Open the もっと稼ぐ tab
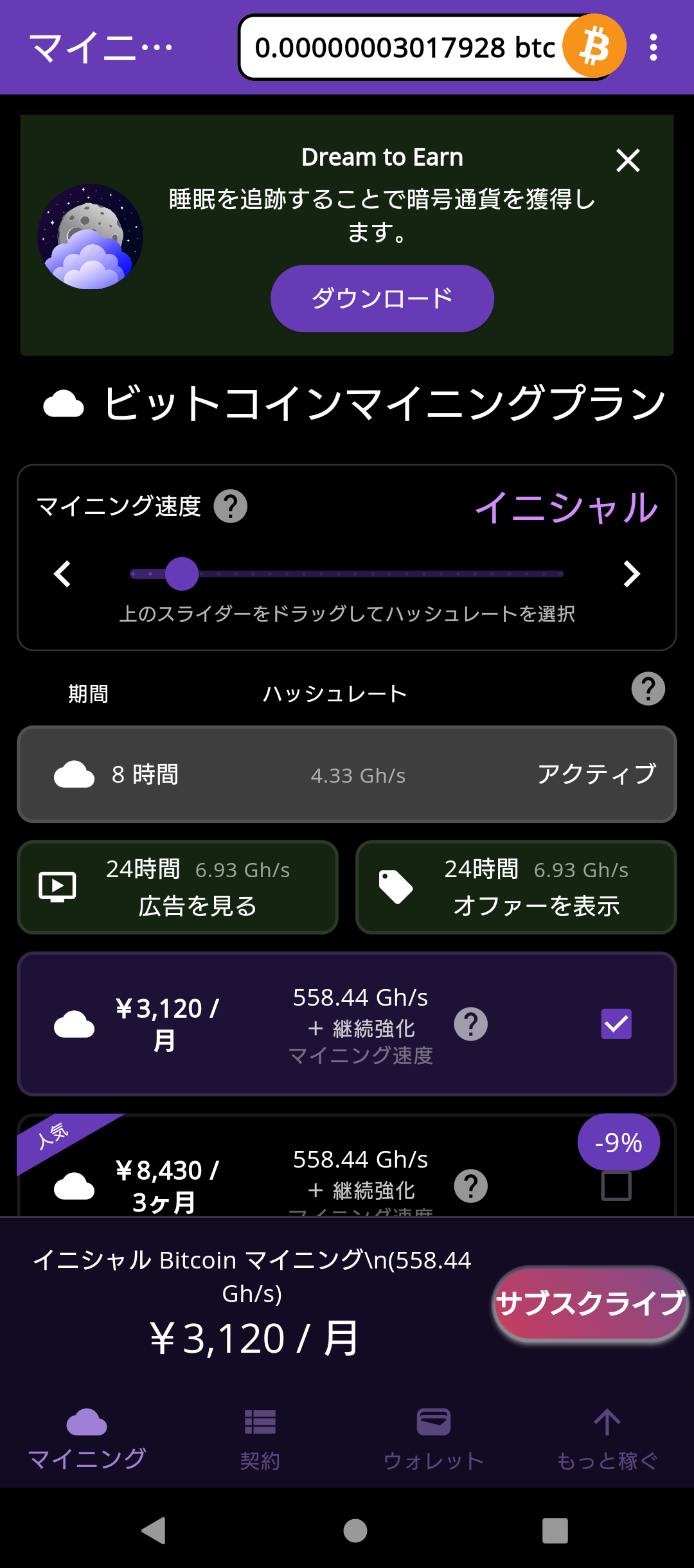Screen dimensions: 694x1568 click(x=607, y=1438)
